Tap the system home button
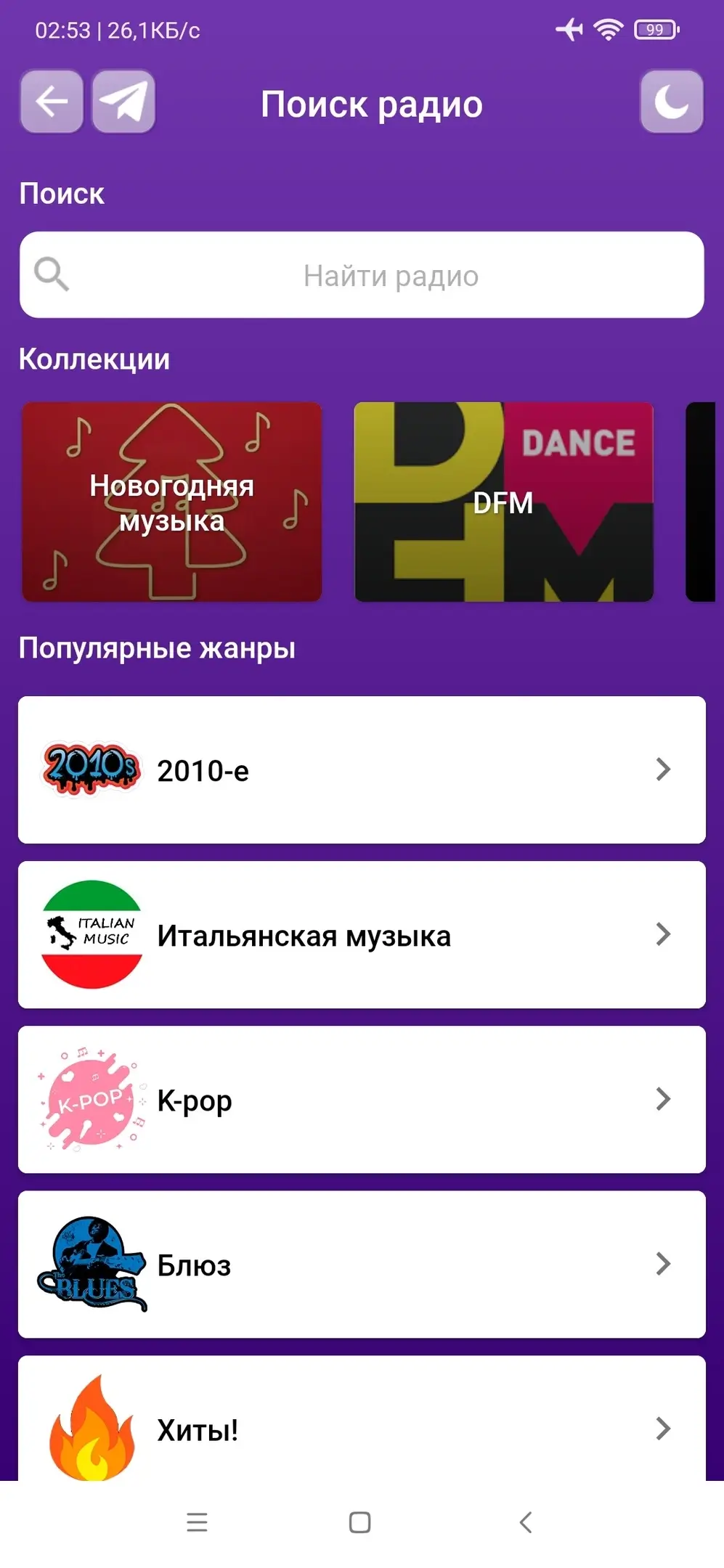Screen dimensions: 724x1568 (x=360, y=1522)
